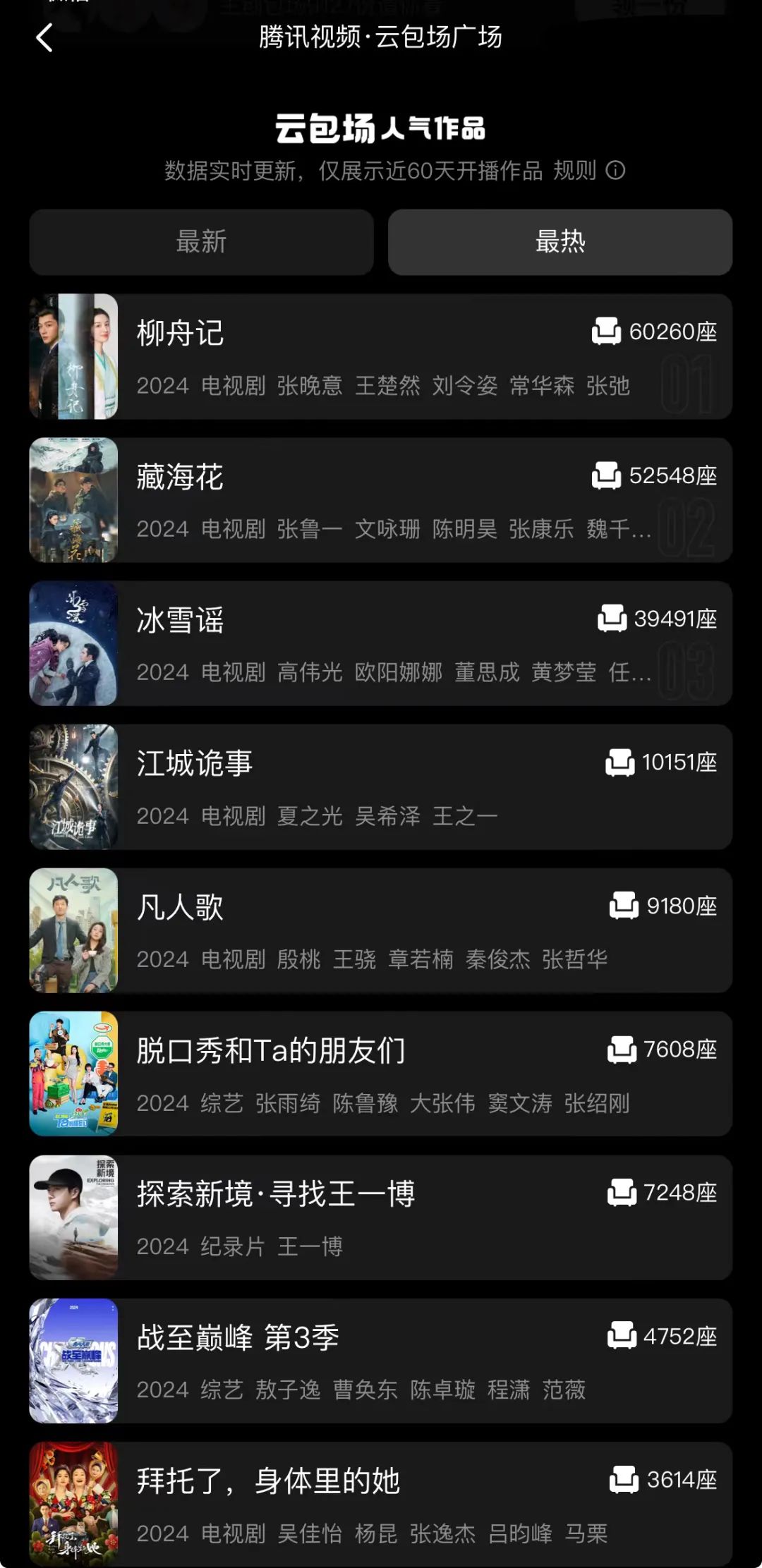Open the 凡人歌 listing
Viewport: 762px width, 1568px height.
pos(381,930)
